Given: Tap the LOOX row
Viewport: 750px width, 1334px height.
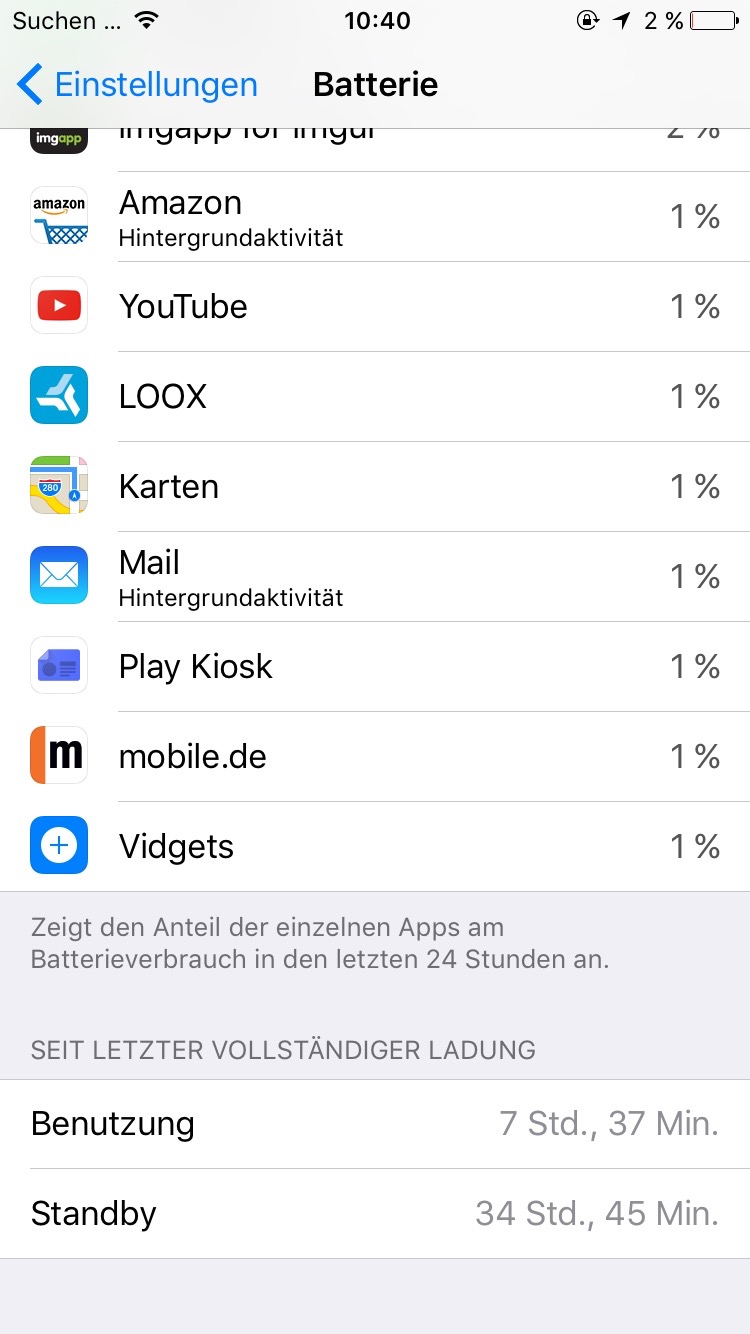Looking at the screenshot, I should [375, 397].
